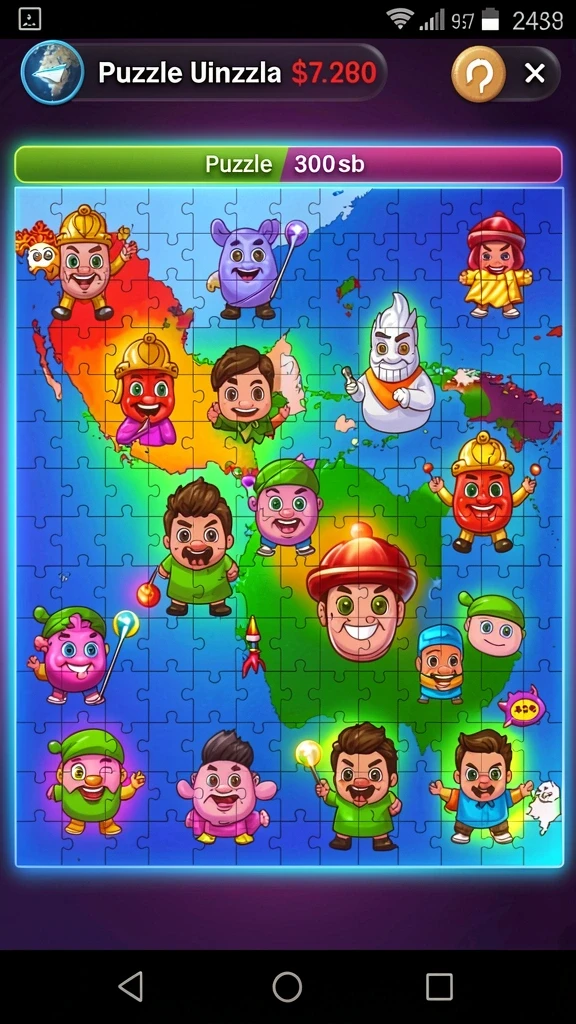The height and width of the screenshot is (1024, 576).
Task: Close the puzzle with the X button
Action: (x=535, y=74)
